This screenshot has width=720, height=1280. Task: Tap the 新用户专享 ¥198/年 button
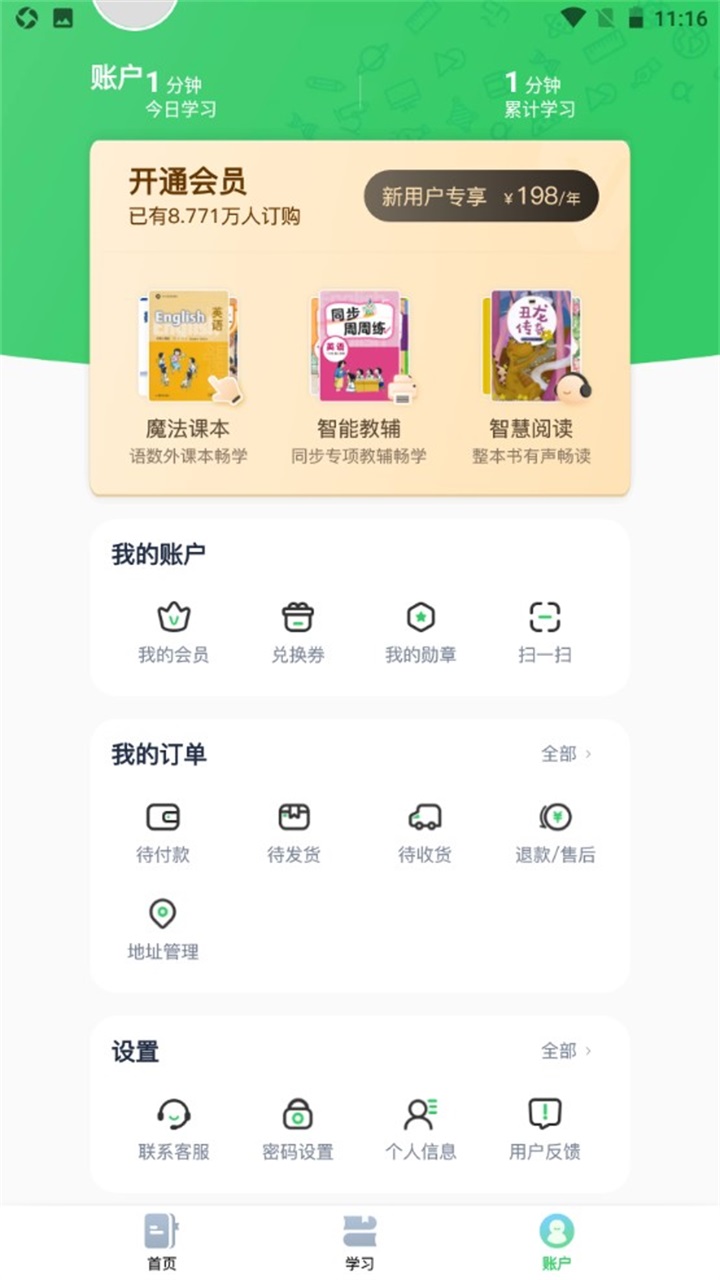481,196
